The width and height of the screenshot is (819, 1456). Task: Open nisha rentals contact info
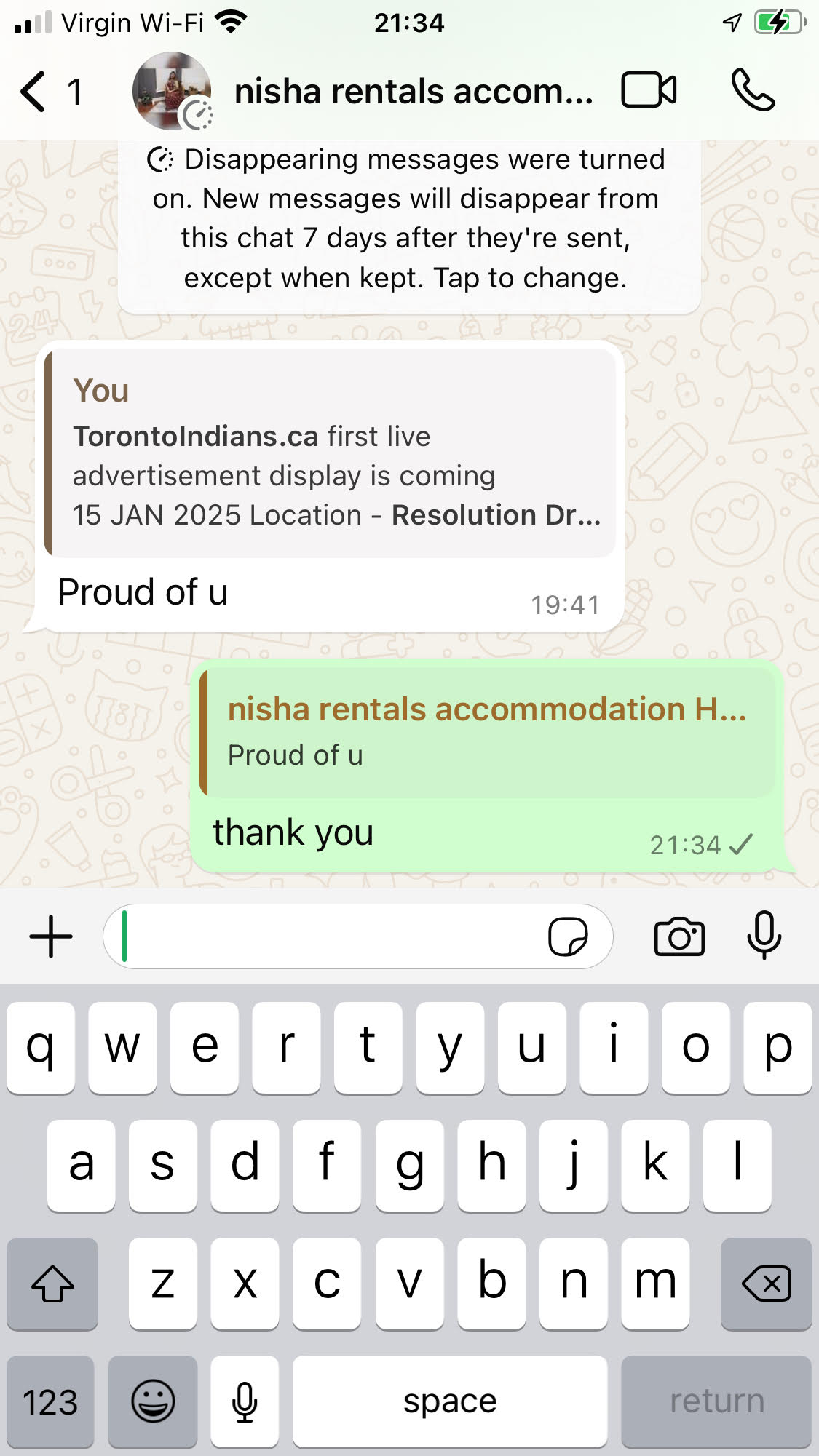point(412,92)
